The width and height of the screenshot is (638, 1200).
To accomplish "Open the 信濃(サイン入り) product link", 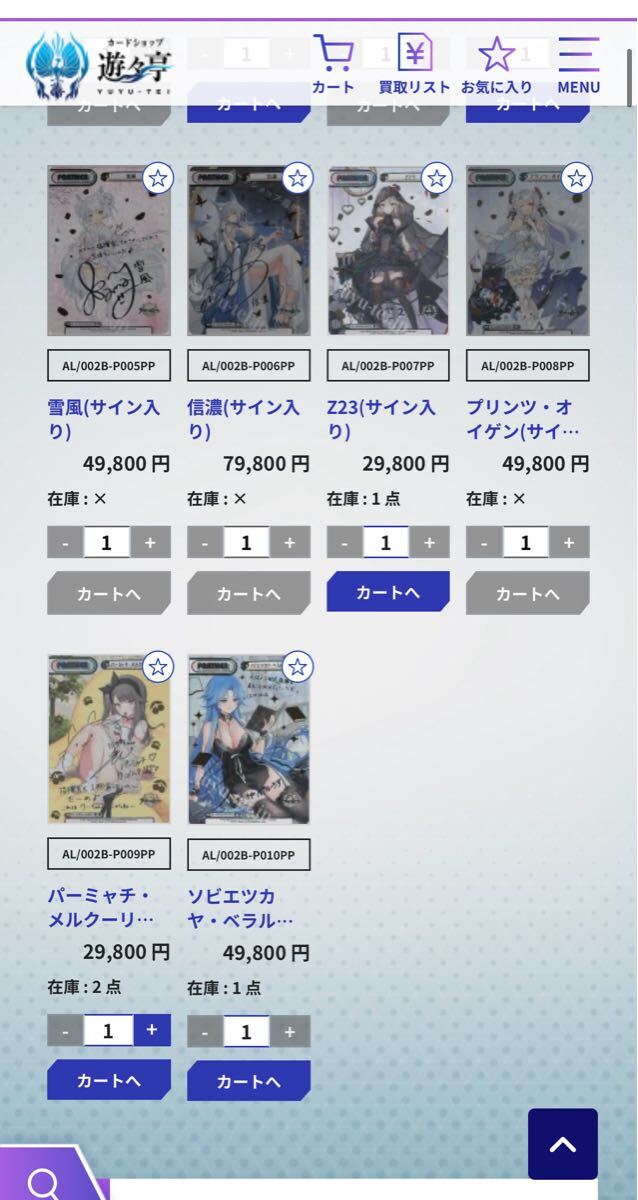I will tap(243, 419).
